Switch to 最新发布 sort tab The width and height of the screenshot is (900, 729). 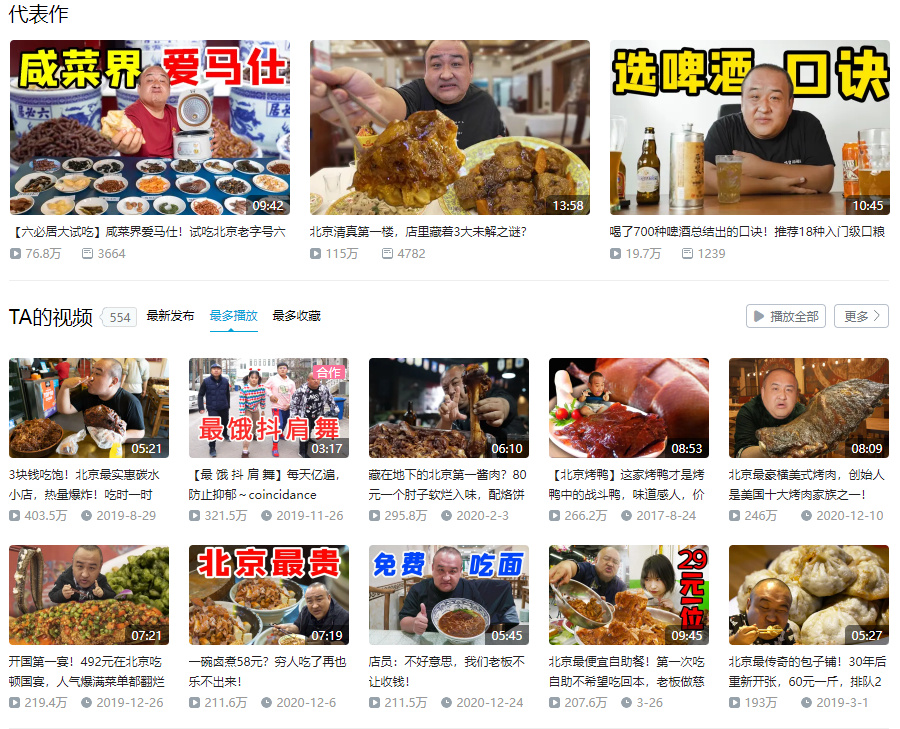170,316
